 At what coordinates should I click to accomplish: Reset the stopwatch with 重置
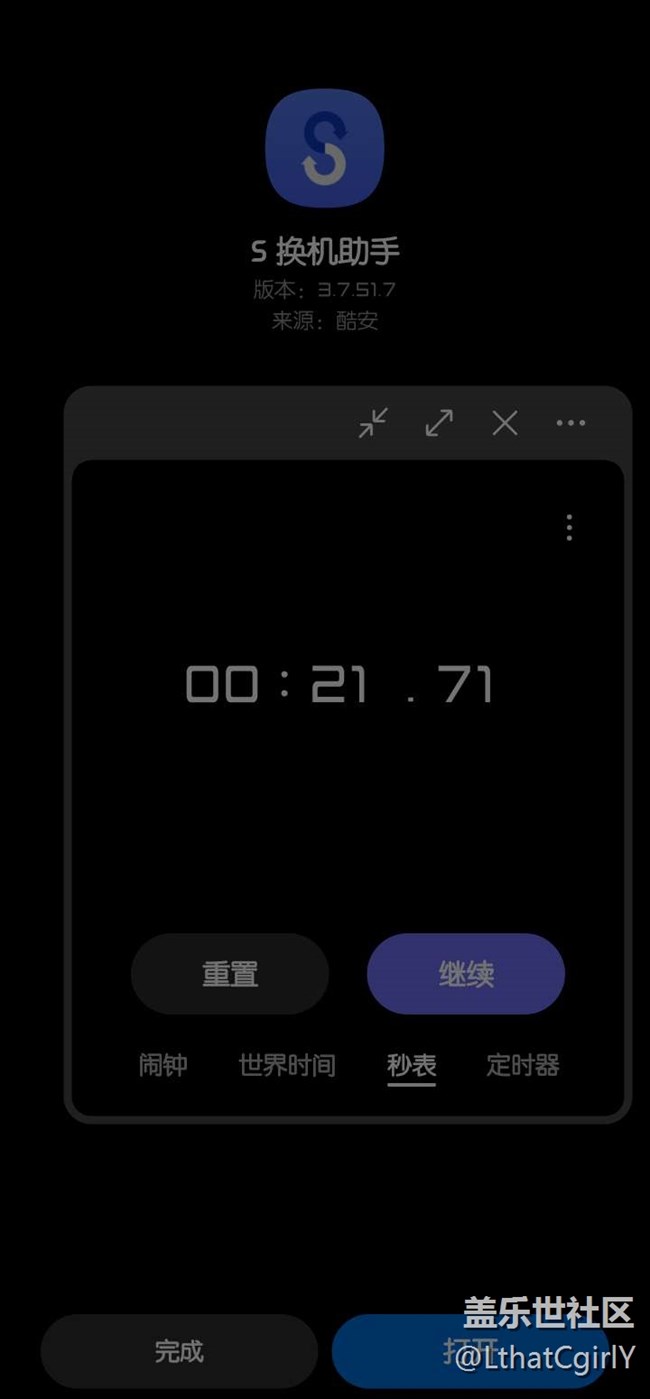tap(230, 974)
